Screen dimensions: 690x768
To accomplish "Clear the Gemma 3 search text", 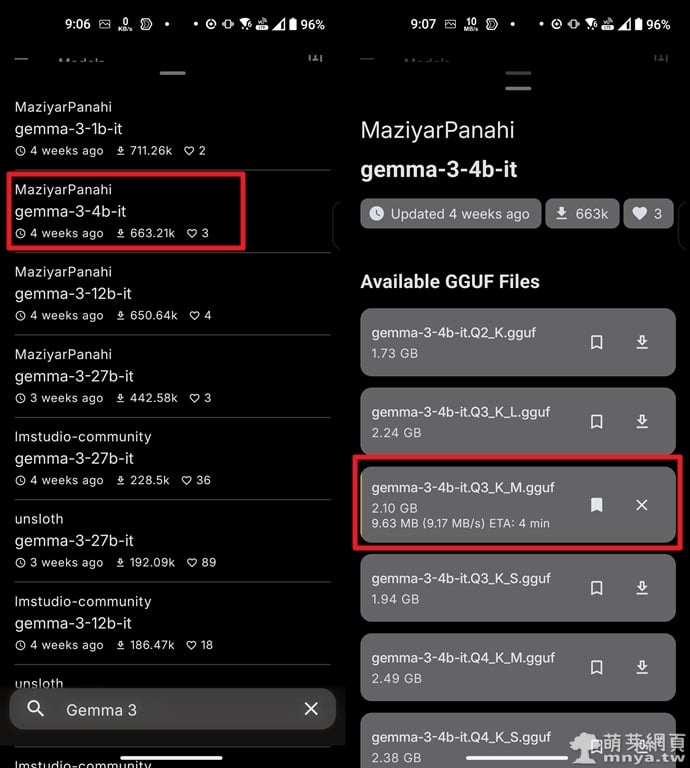I will click(311, 709).
